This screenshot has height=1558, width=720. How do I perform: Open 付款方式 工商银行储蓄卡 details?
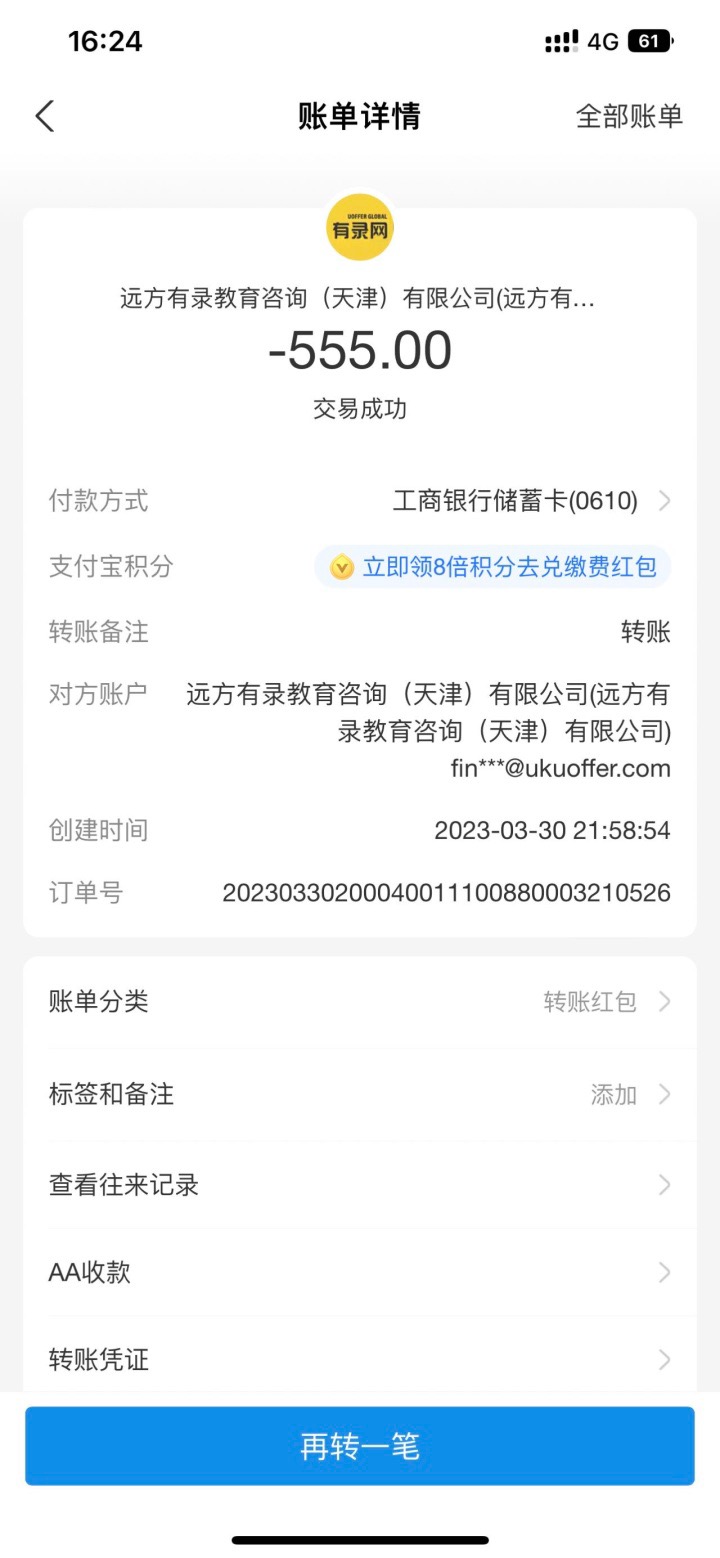tap(530, 501)
